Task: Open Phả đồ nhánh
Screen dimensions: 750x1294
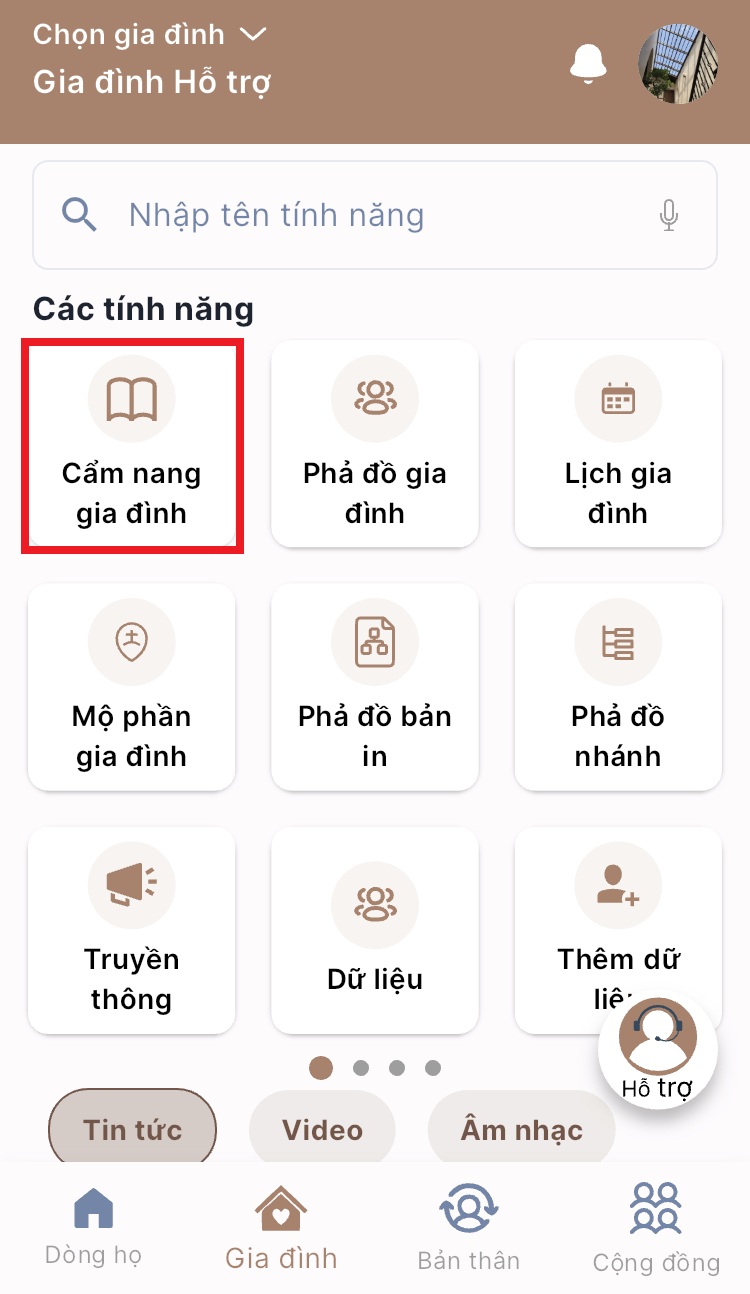Action: point(618,687)
